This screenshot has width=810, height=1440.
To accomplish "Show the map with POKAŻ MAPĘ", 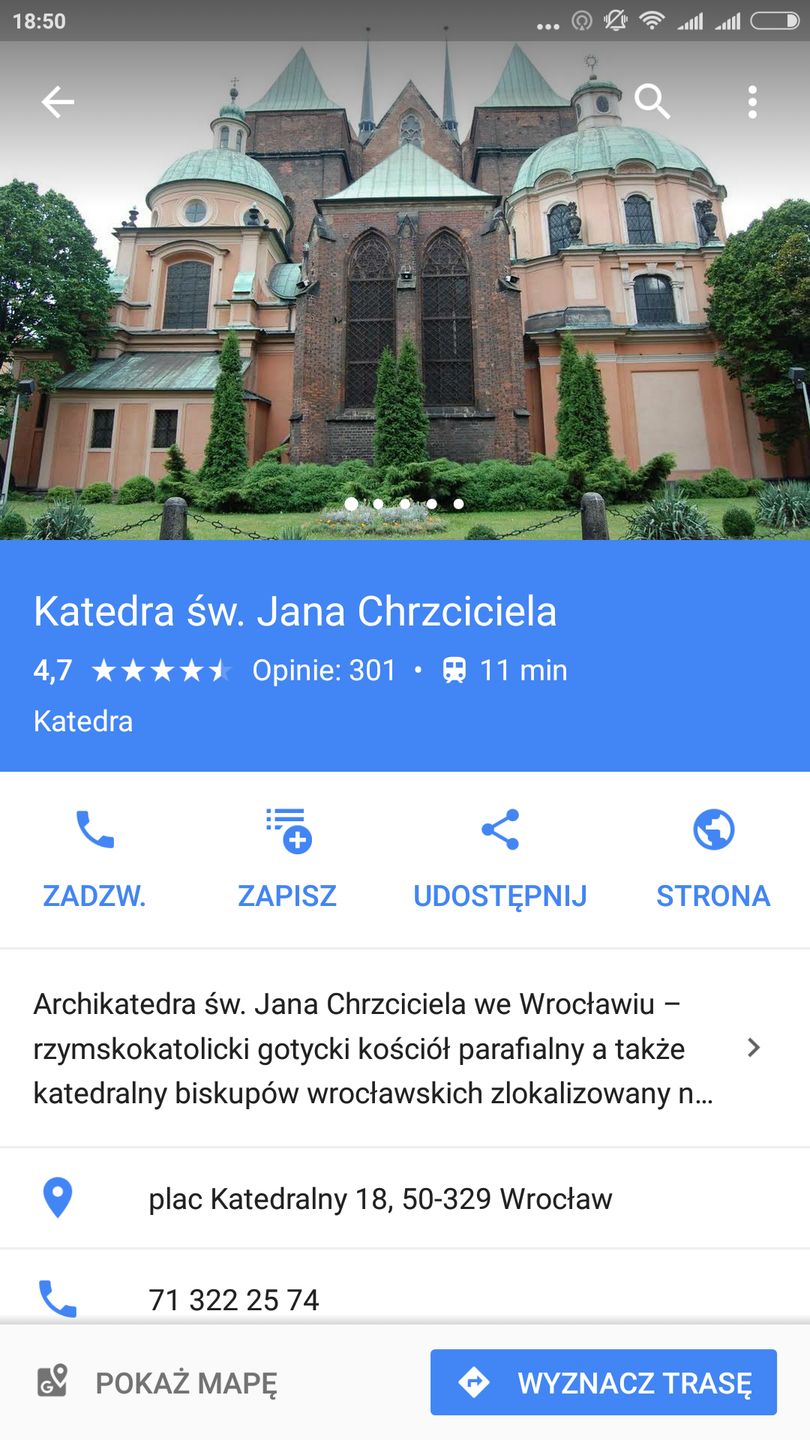I will 158,1383.
